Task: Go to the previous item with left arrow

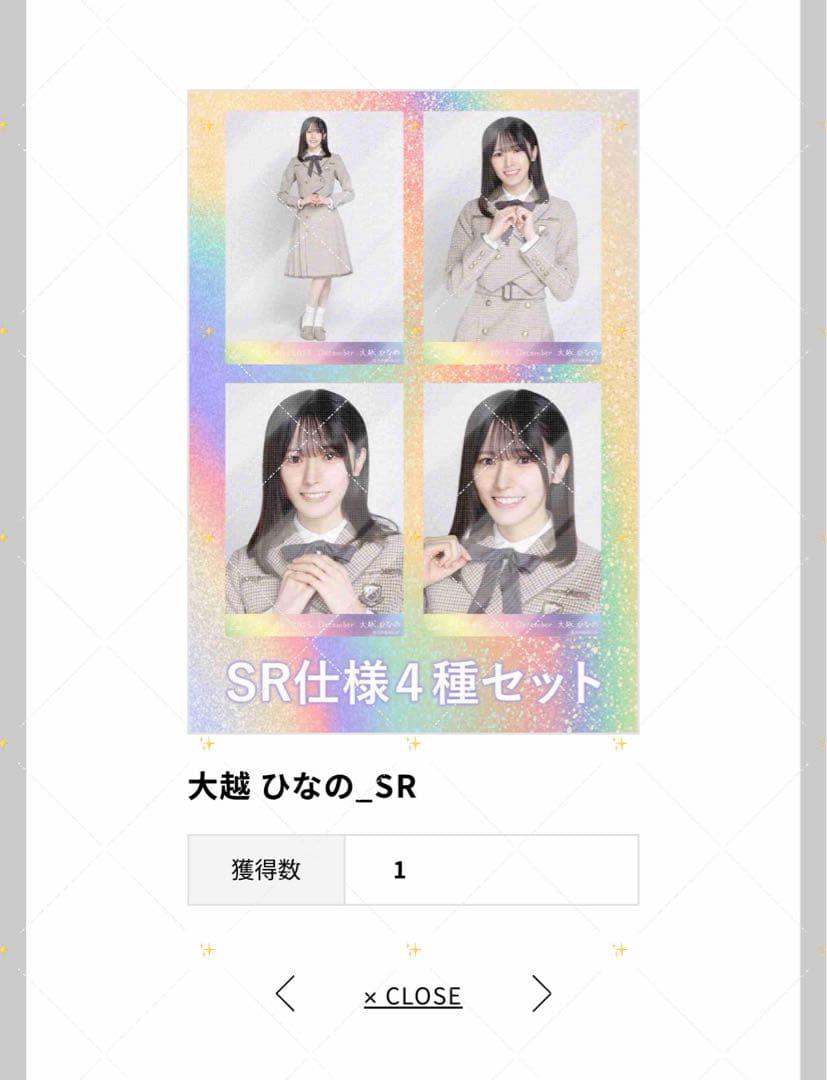Action: pos(285,994)
